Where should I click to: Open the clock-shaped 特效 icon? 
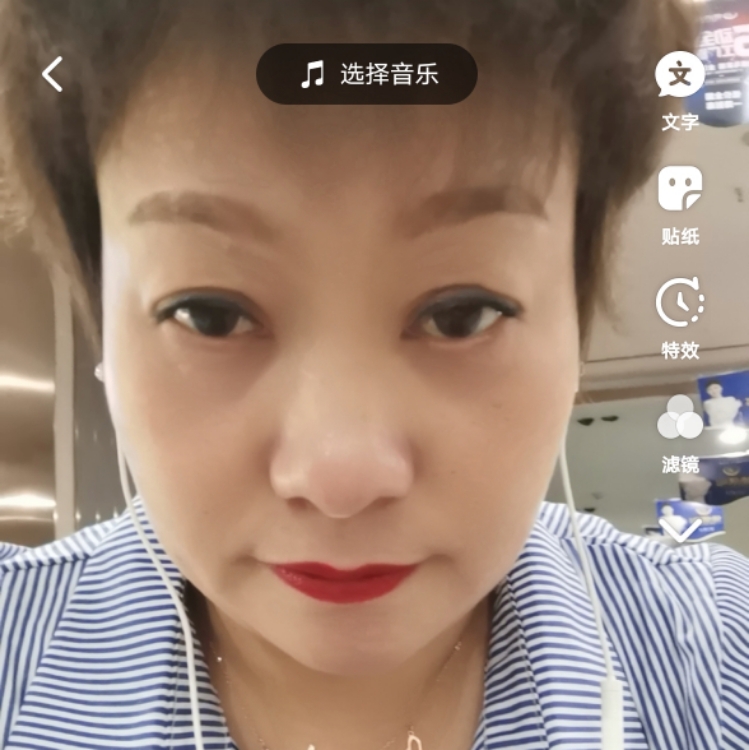(x=681, y=303)
